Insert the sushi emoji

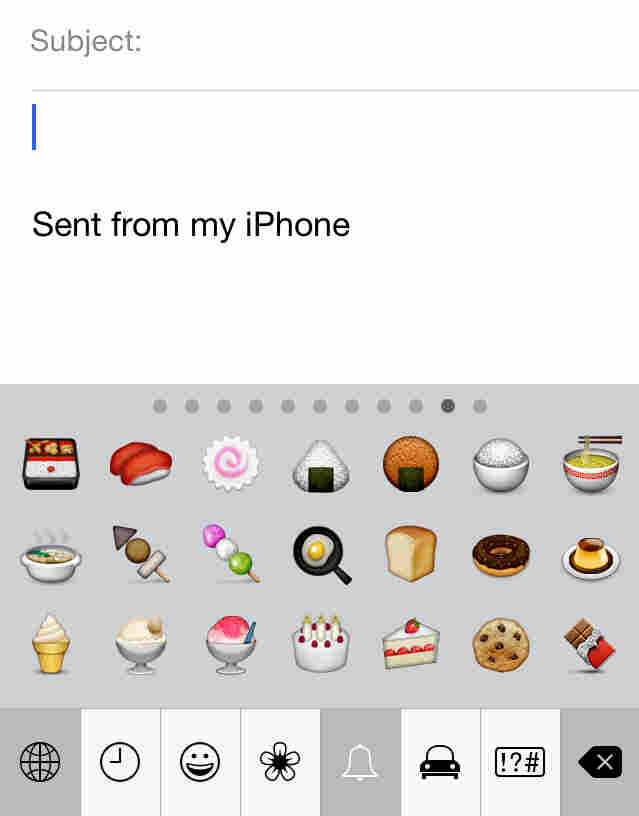click(141, 464)
